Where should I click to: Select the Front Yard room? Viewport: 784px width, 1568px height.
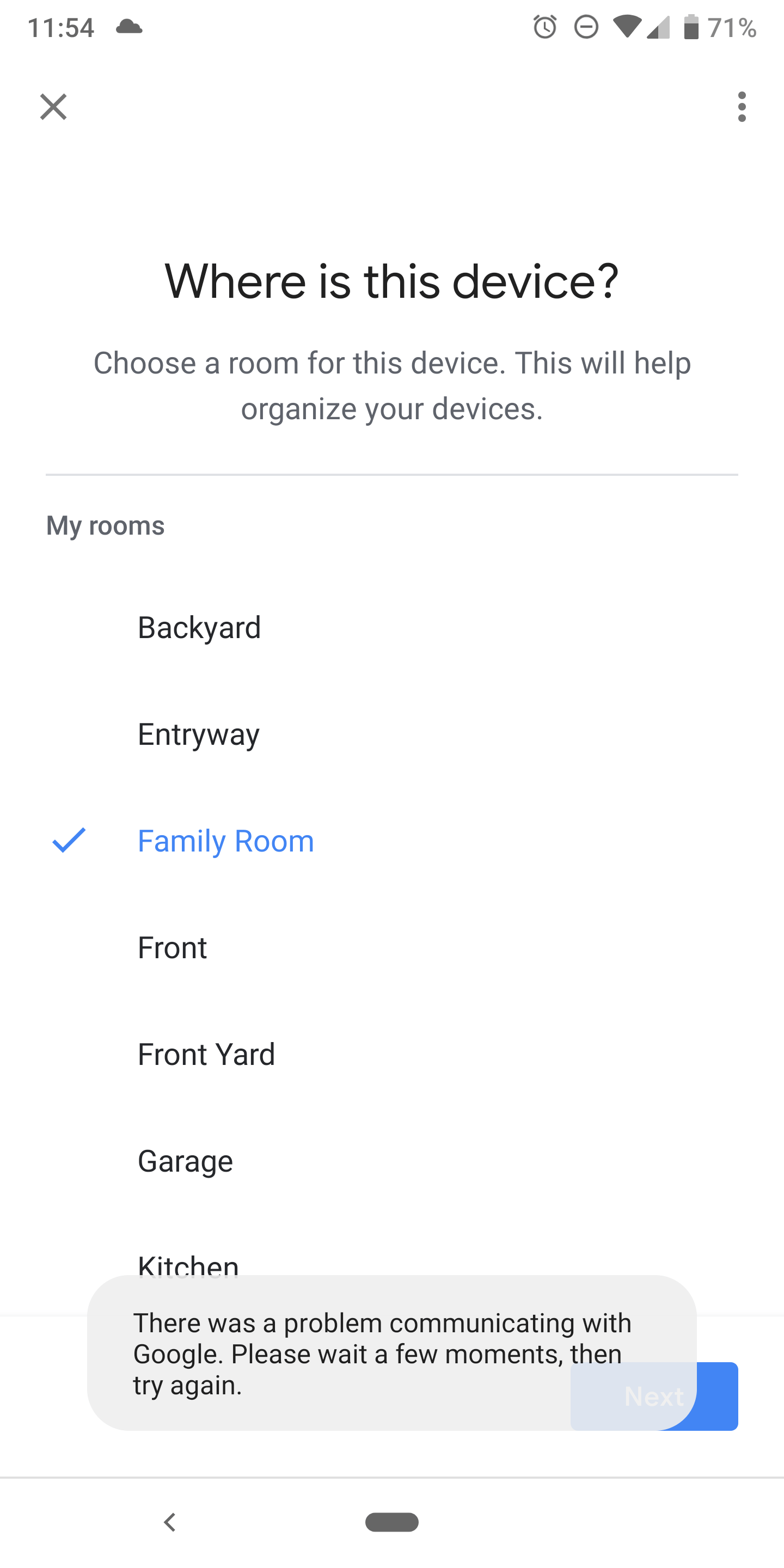[x=206, y=1053]
